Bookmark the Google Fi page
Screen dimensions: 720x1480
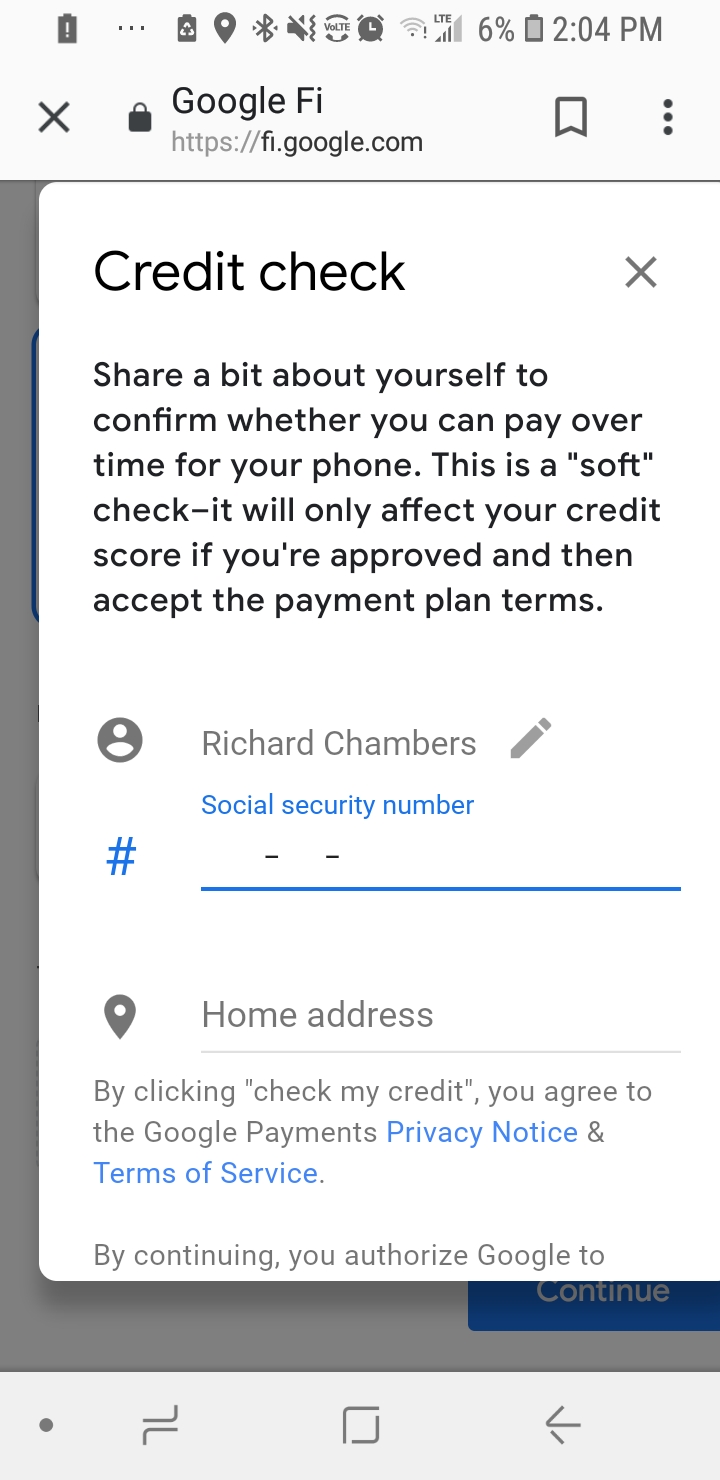tap(571, 118)
